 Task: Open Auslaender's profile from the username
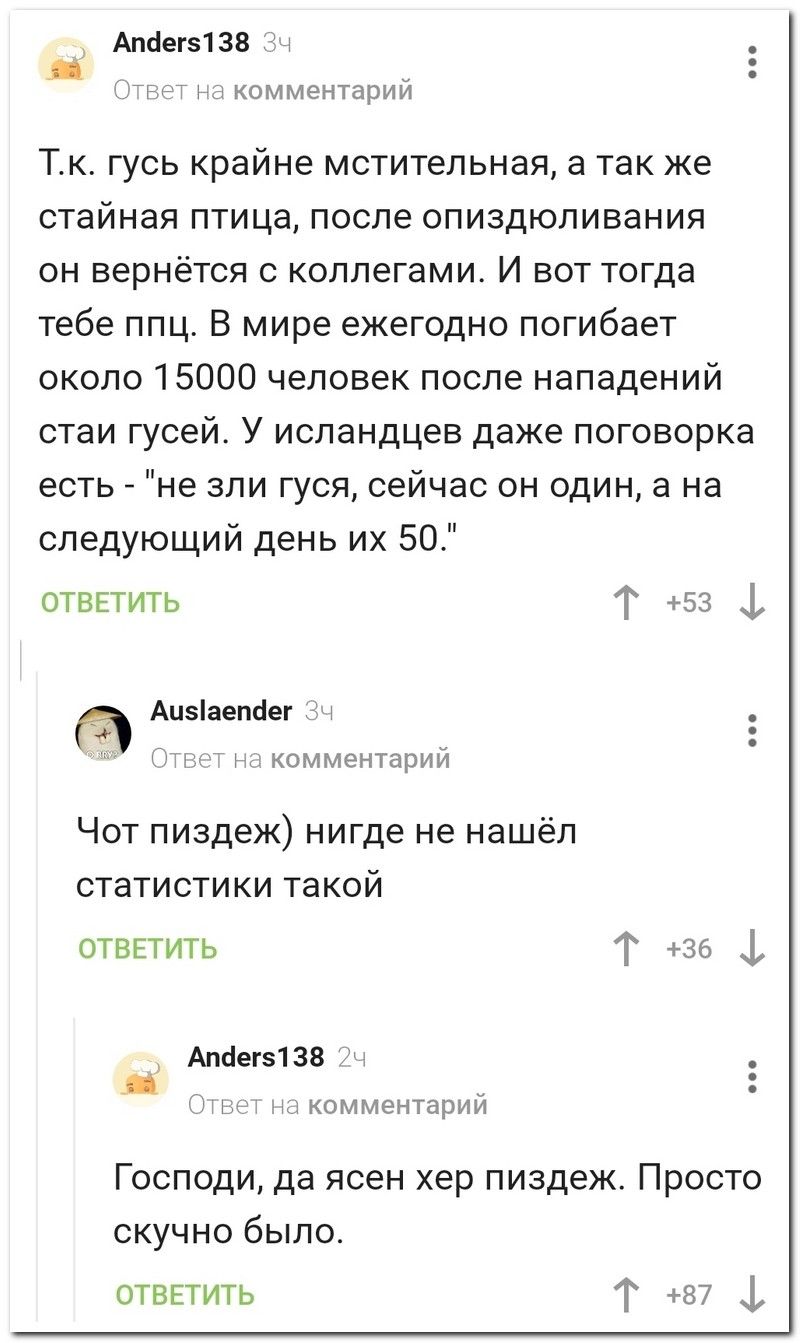tap(220, 711)
